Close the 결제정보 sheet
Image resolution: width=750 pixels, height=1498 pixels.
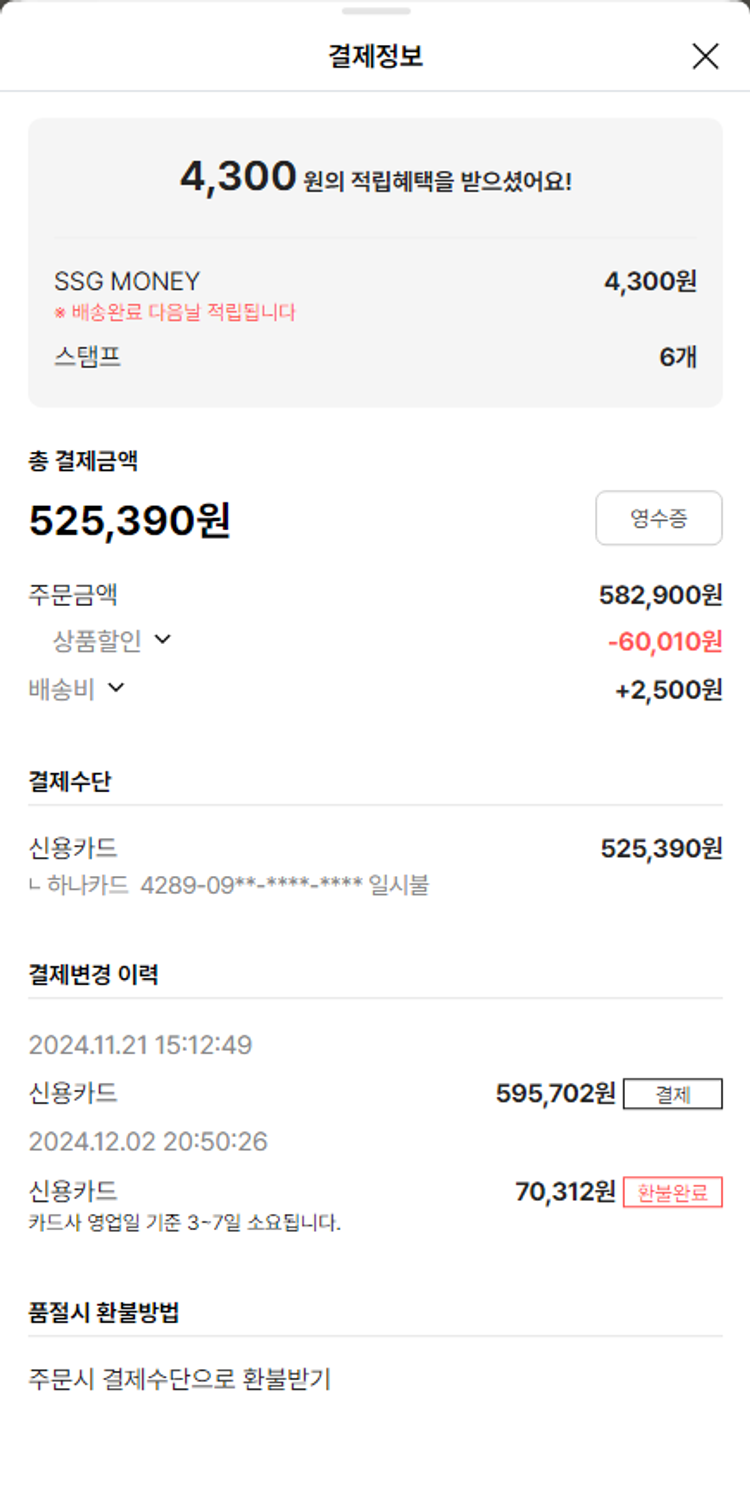(705, 56)
